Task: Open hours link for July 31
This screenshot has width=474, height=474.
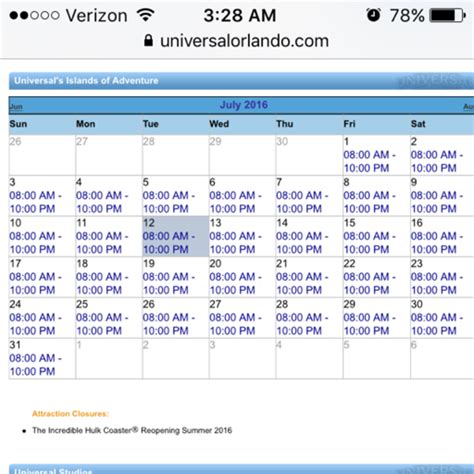Action: 35,365
